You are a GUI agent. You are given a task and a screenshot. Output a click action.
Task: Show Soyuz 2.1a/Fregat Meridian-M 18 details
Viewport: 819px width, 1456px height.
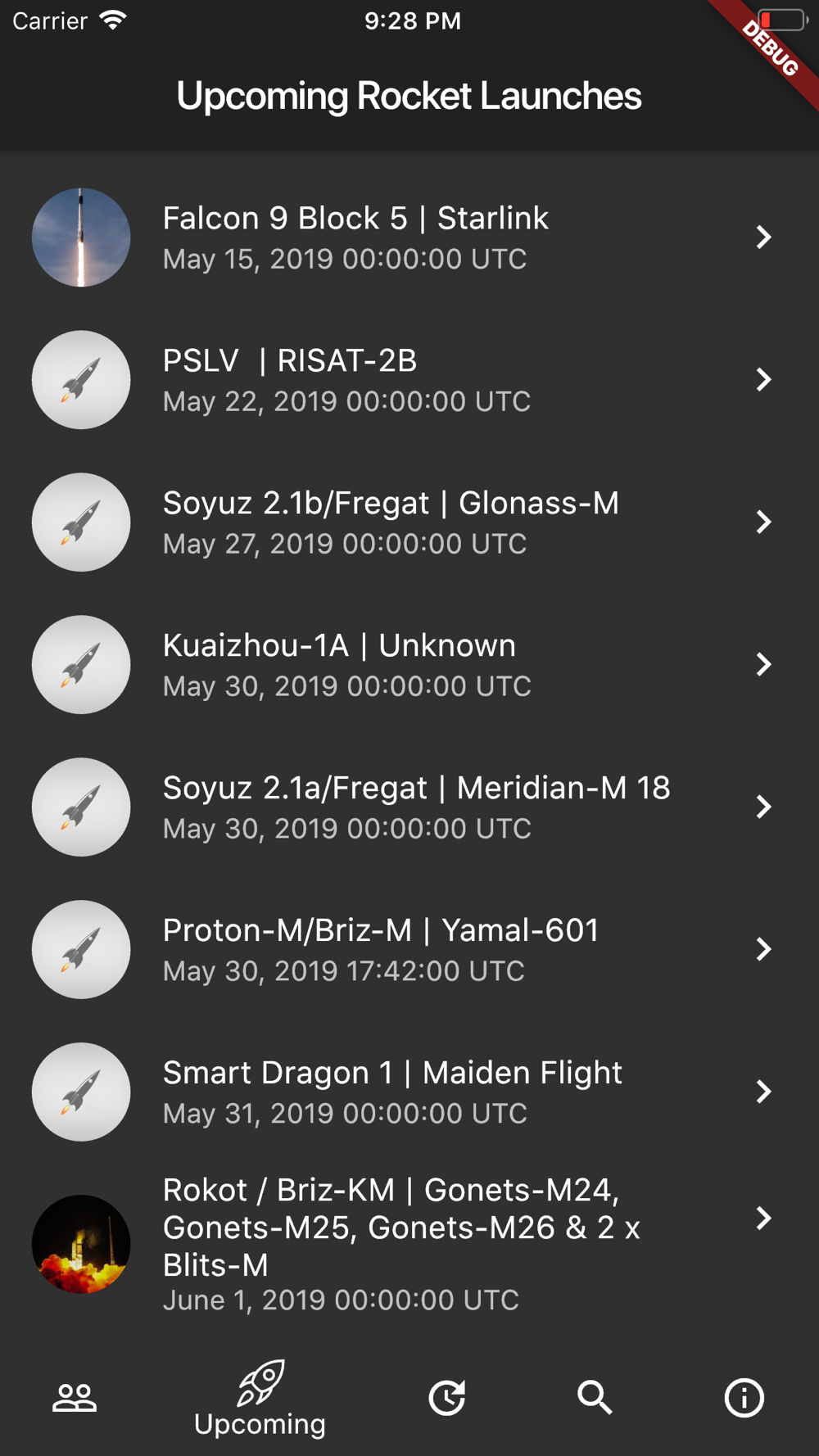[x=409, y=807]
